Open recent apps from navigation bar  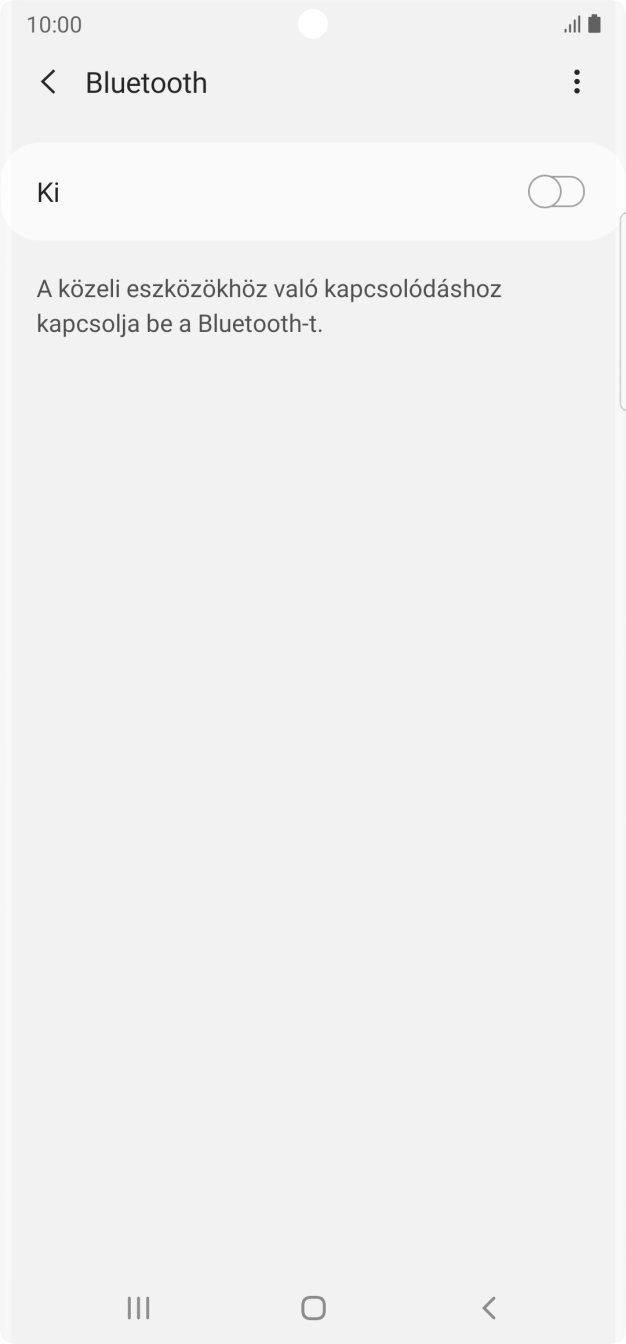pos(138,1307)
